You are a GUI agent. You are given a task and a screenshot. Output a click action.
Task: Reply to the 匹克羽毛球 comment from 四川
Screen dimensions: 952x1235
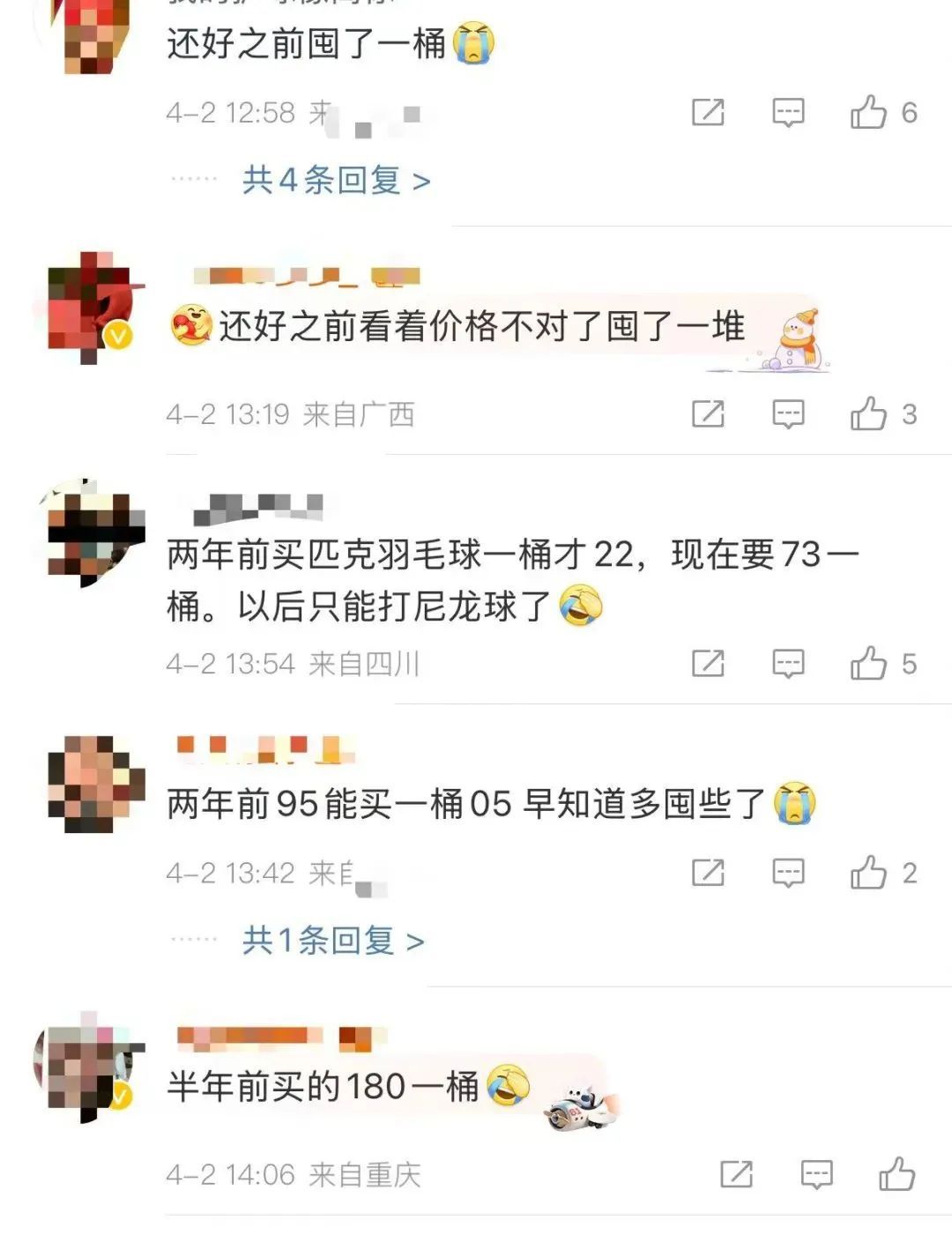pyautogui.click(x=788, y=663)
